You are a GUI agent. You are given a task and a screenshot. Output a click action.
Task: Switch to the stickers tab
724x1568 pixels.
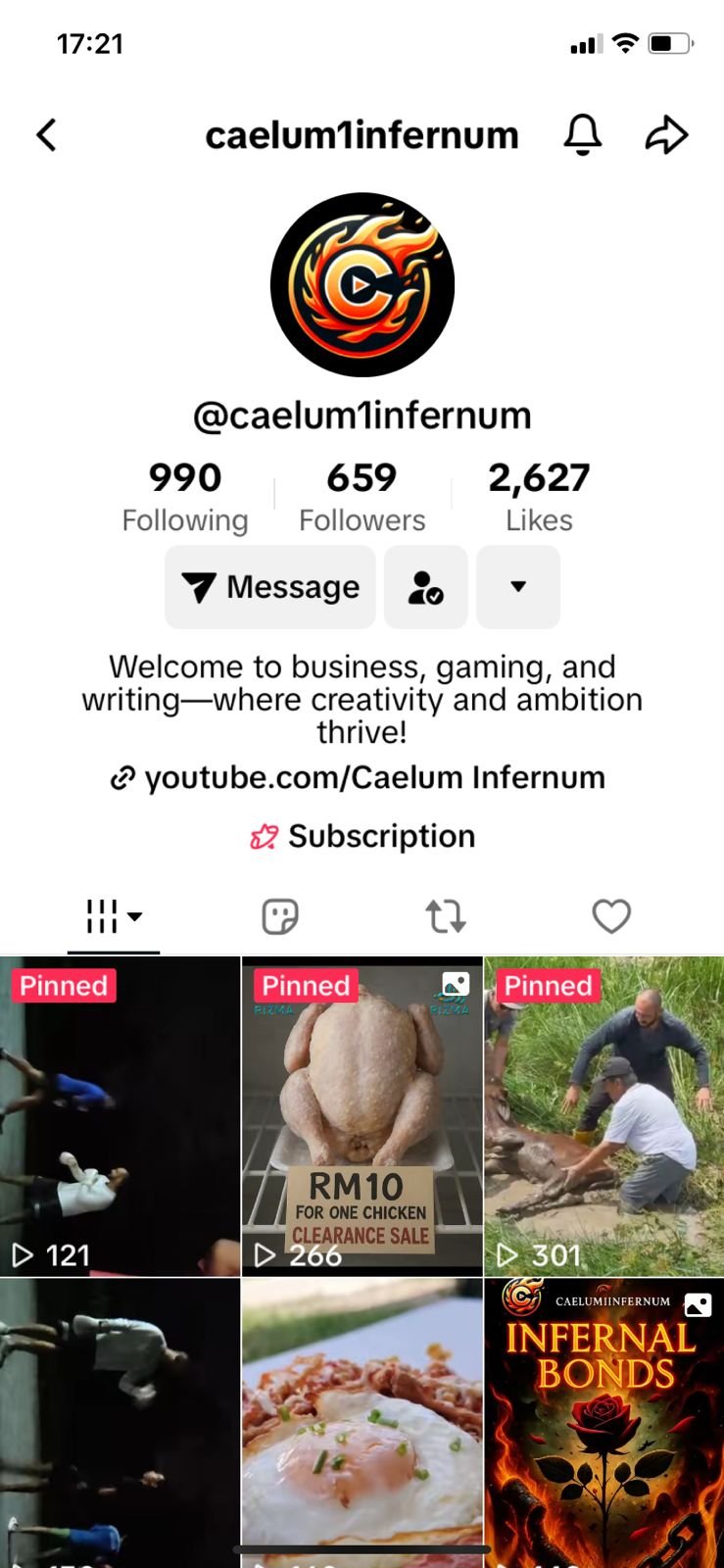point(280,917)
